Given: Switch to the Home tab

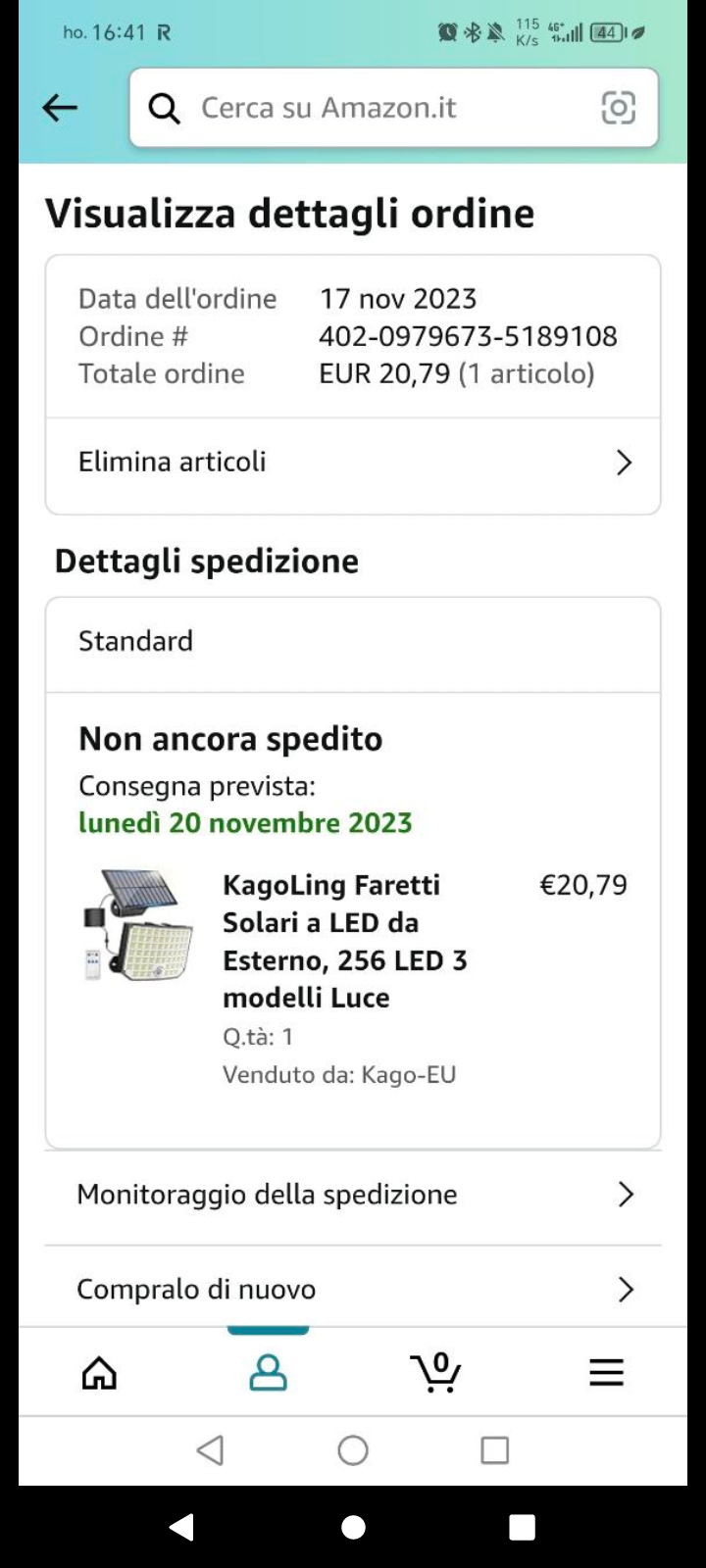Looking at the screenshot, I should 99,1372.
